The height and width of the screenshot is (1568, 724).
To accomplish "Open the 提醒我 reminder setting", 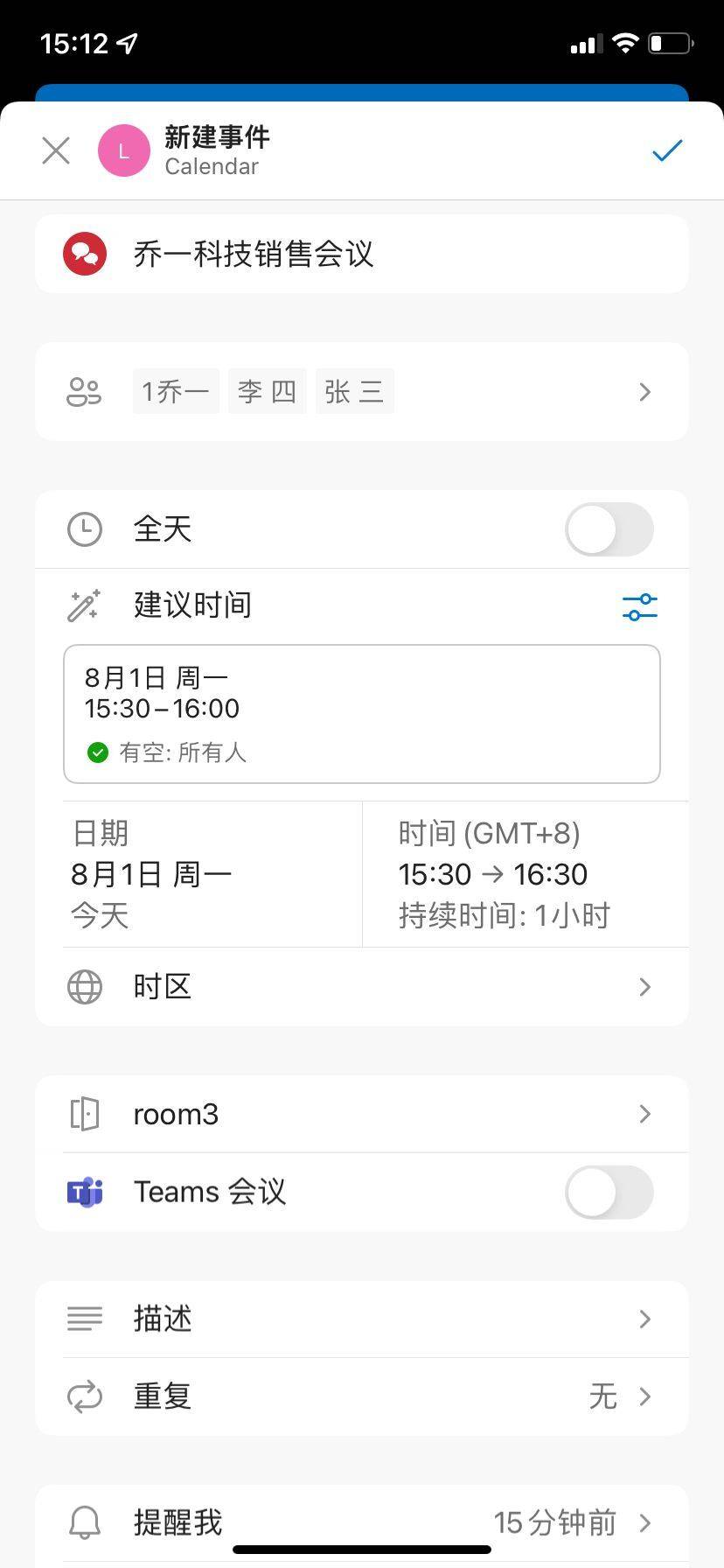I will point(362,1522).
